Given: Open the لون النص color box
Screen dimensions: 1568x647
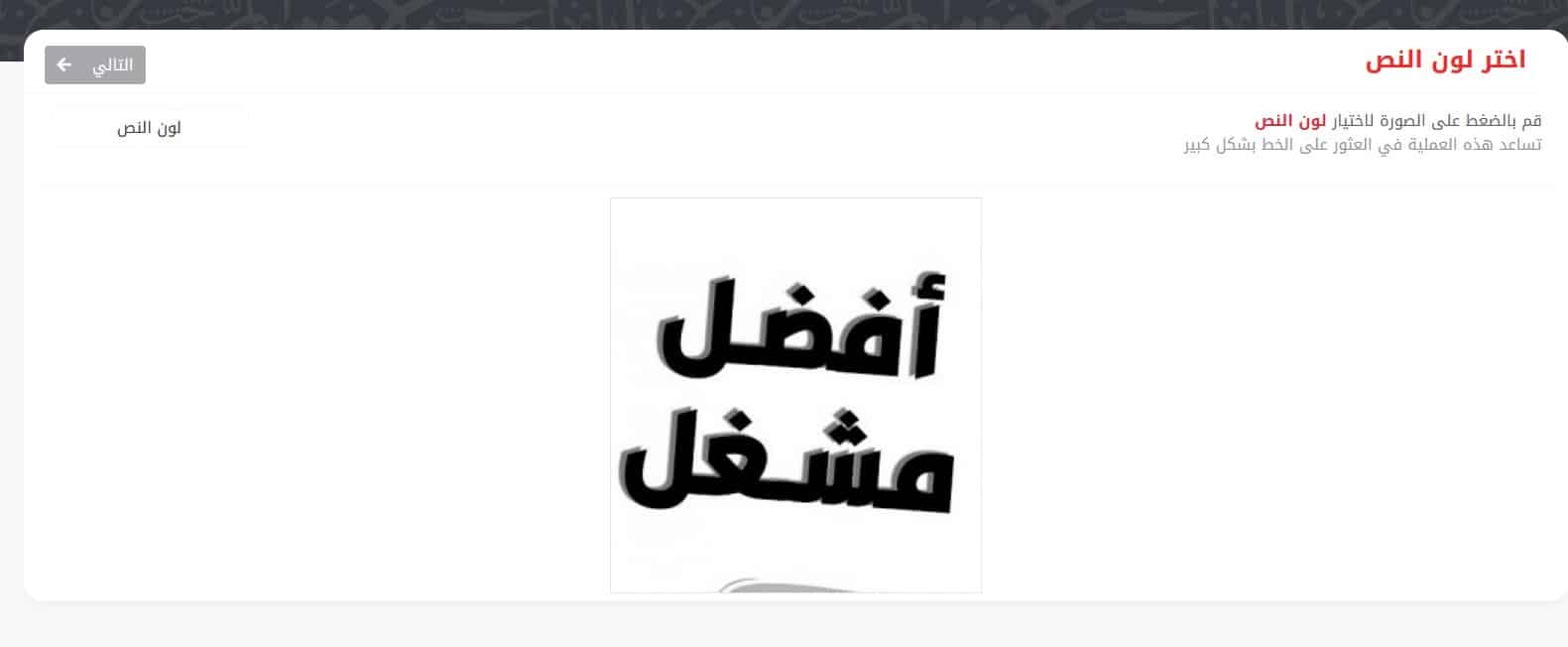Looking at the screenshot, I should 149,128.
